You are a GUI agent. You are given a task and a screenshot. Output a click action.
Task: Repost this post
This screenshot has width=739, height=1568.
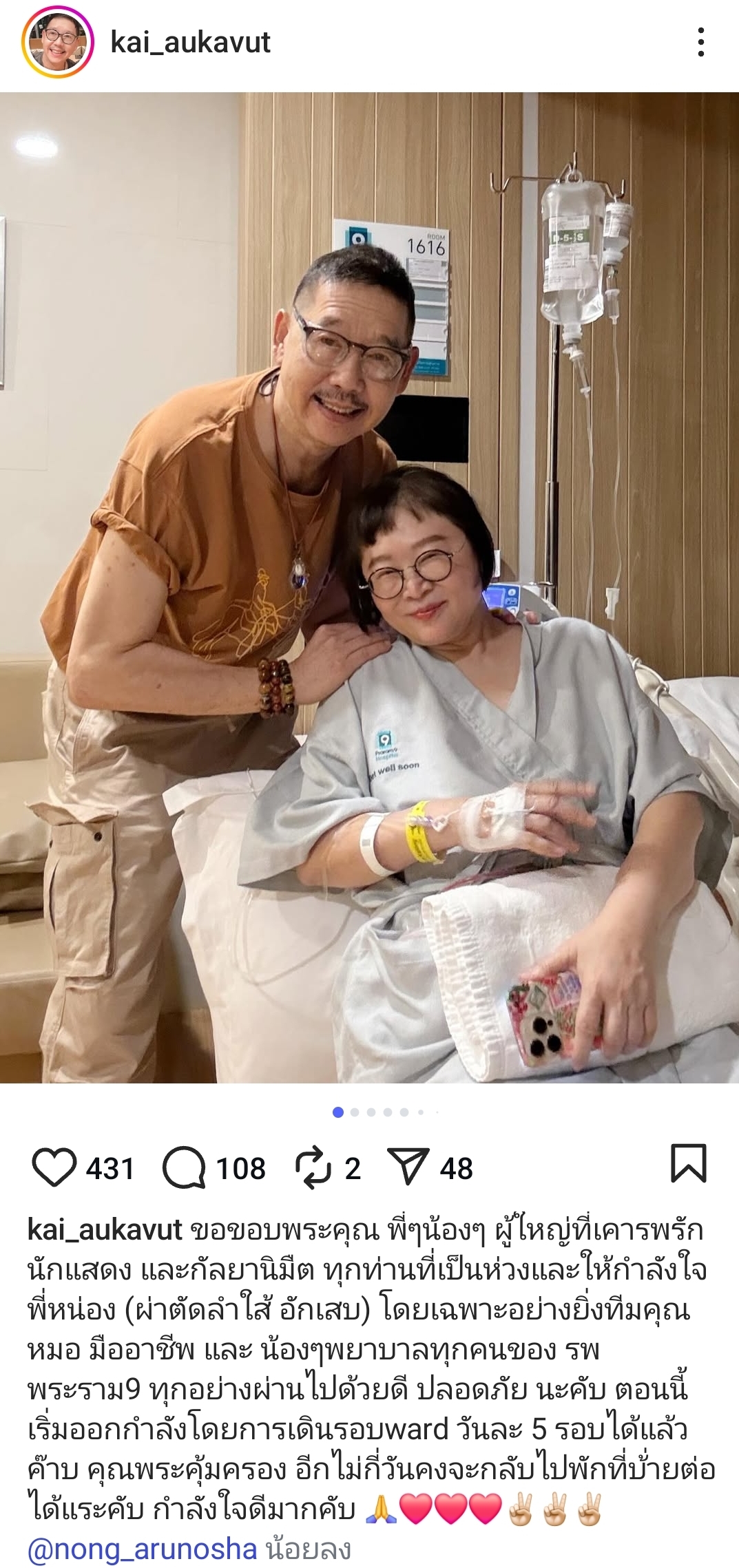[x=313, y=1168]
